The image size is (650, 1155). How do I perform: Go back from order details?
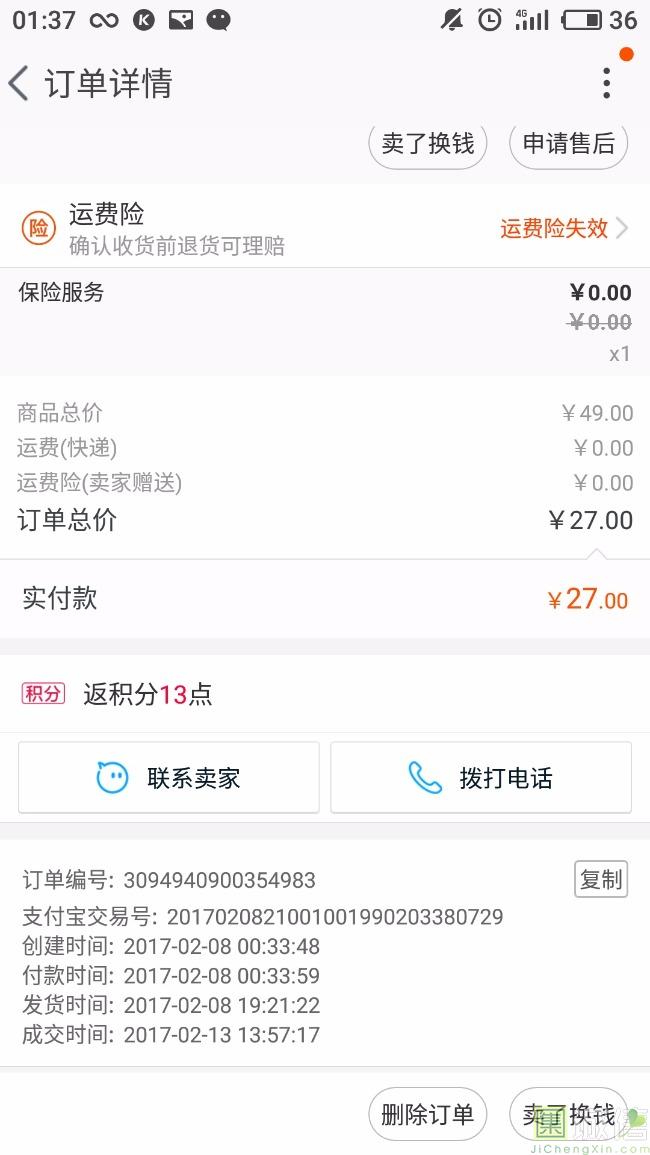point(19,82)
